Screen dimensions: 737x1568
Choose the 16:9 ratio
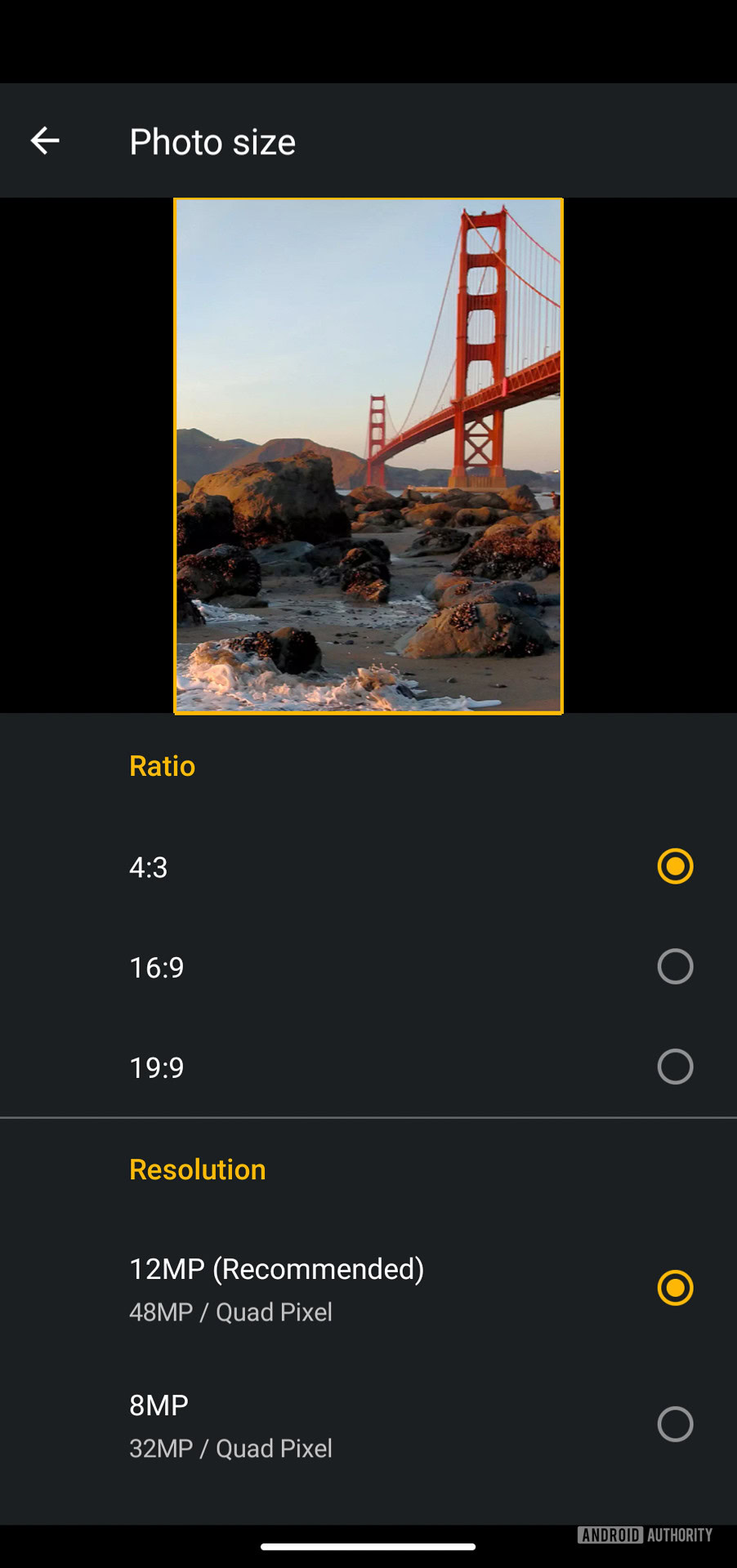click(674, 967)
